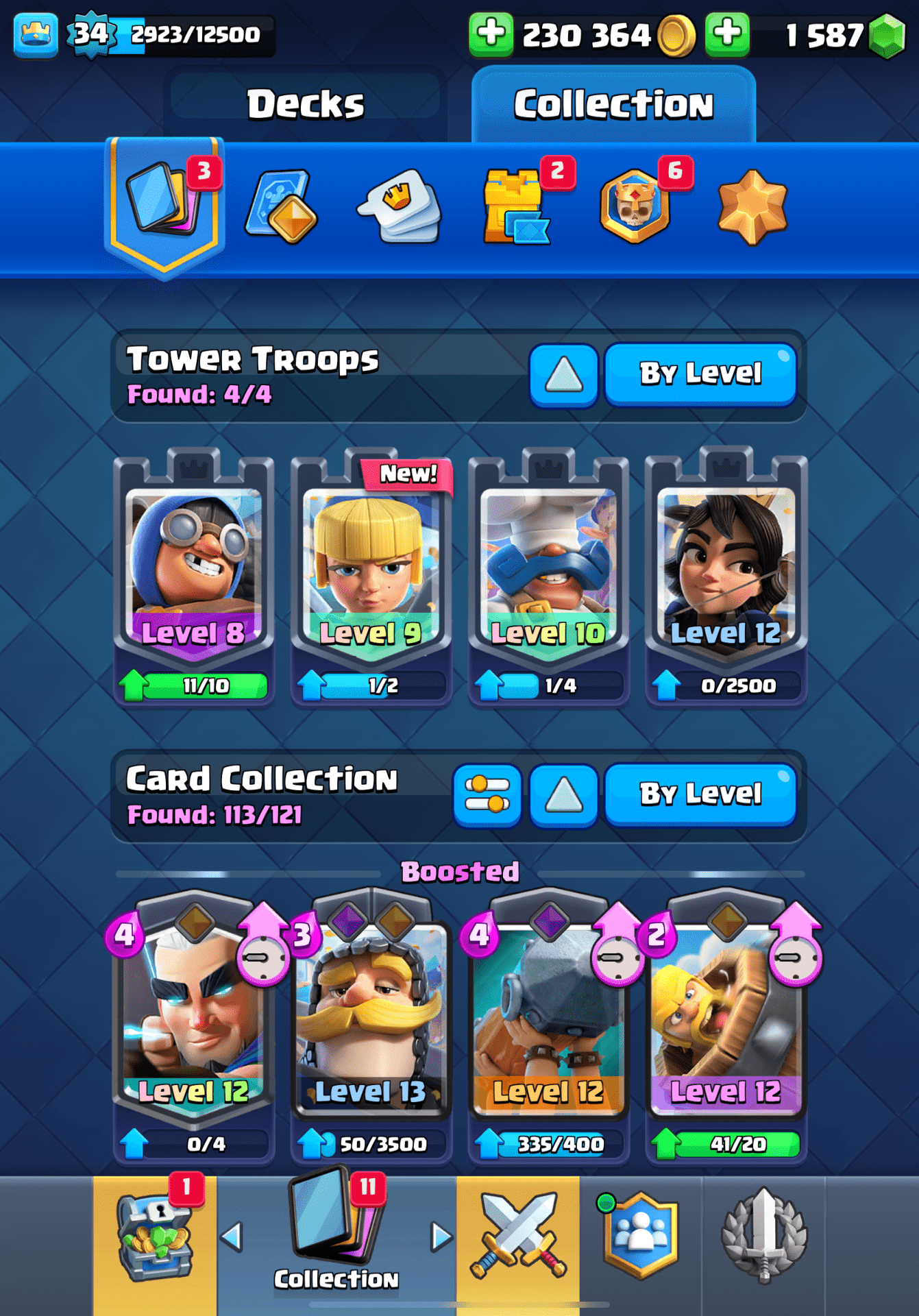
Task: Tap the plus button to buy gems
Action: click(x=728, y=34)
